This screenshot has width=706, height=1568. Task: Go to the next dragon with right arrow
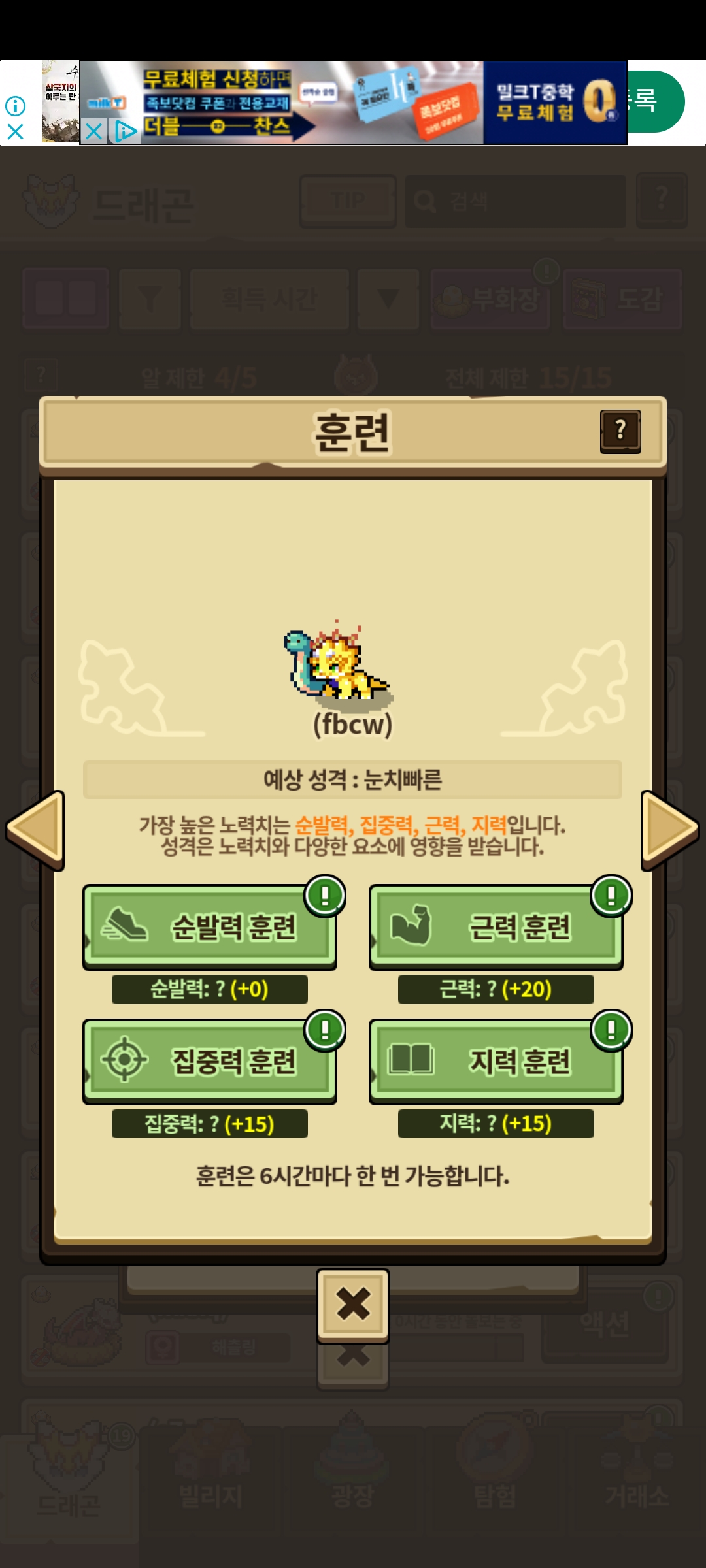[670, 830]
